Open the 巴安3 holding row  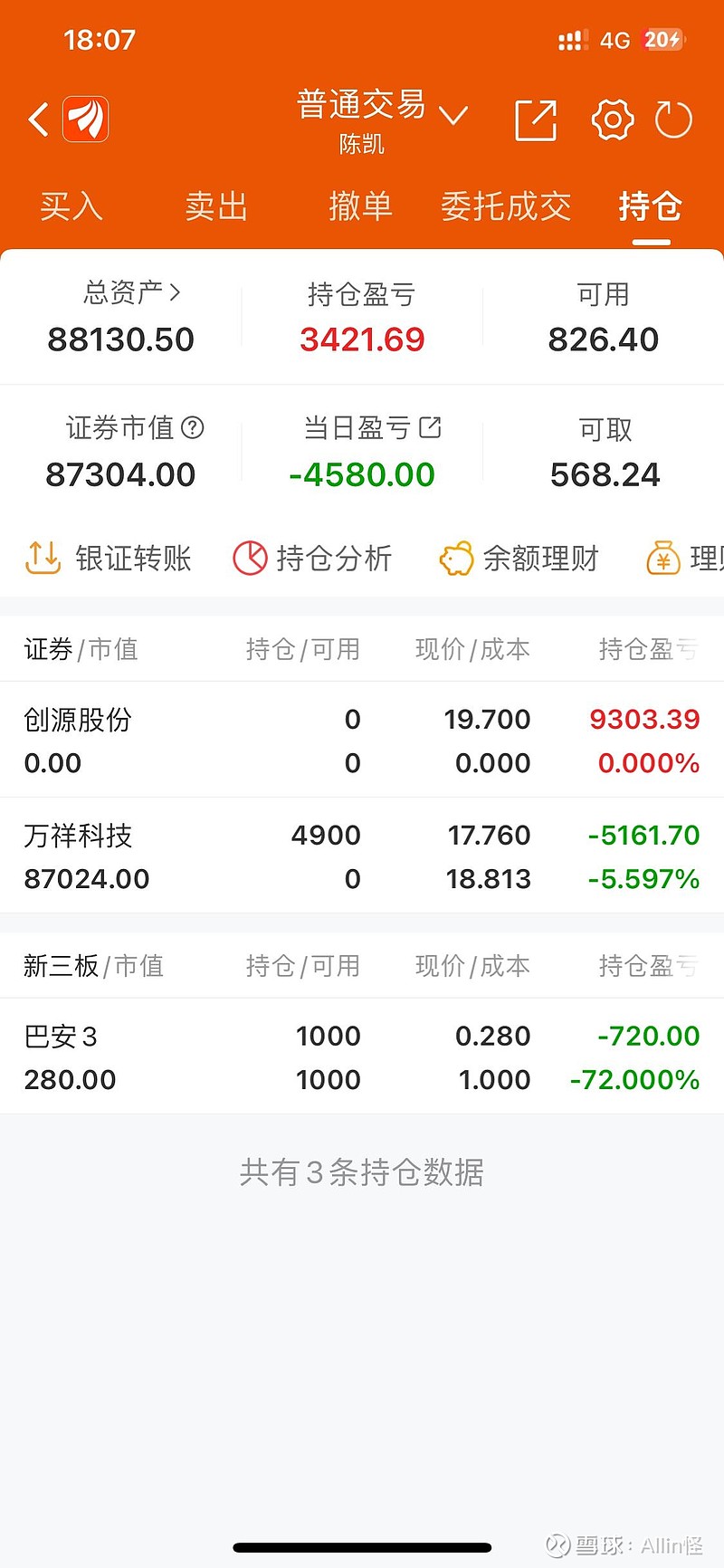[x=362, y=1057]
